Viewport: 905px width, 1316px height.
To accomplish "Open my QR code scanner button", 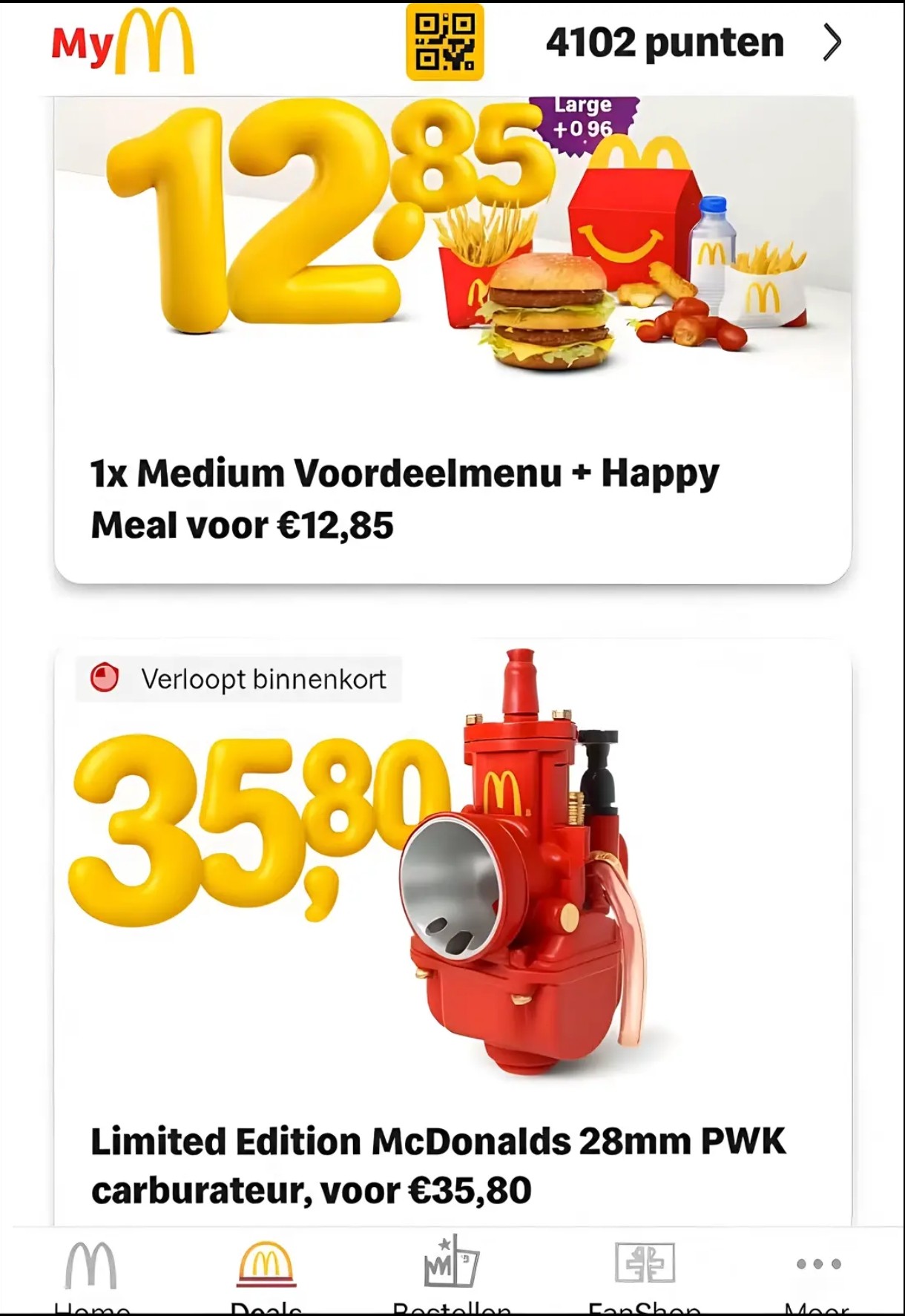I will pyautogui.click(x=444, y=42).
